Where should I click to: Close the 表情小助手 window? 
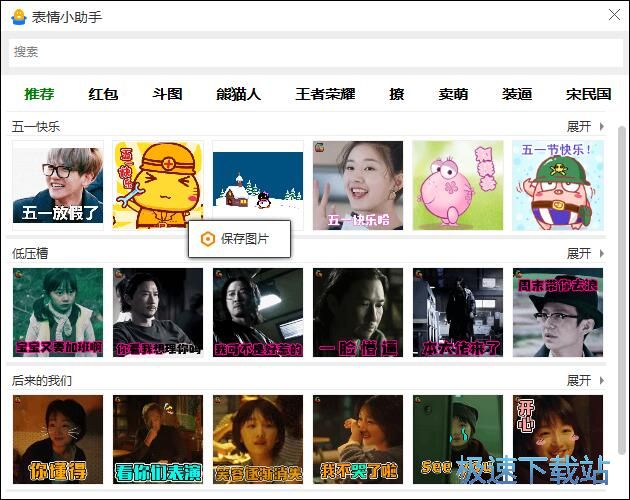(x=614, y=15)
